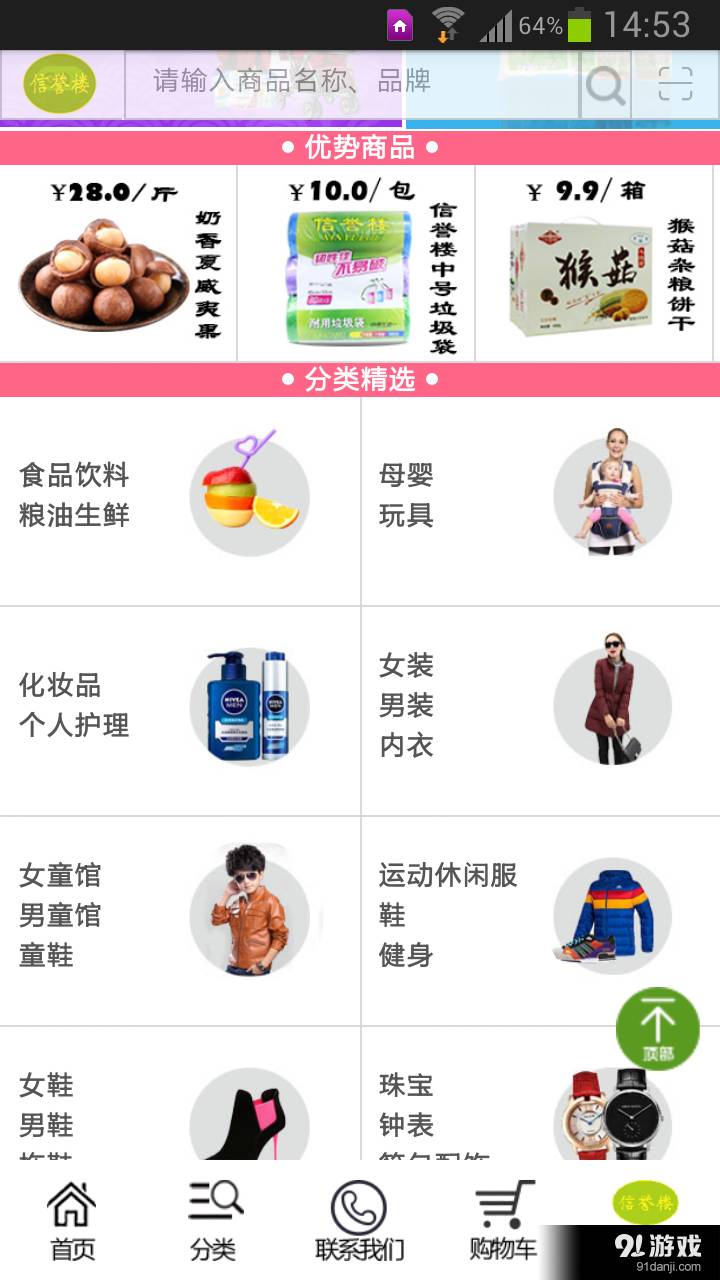The image size is (720, 1280).
Task: Open the 运动休闲服 鞋 健身 category
Action: (541, 921)
